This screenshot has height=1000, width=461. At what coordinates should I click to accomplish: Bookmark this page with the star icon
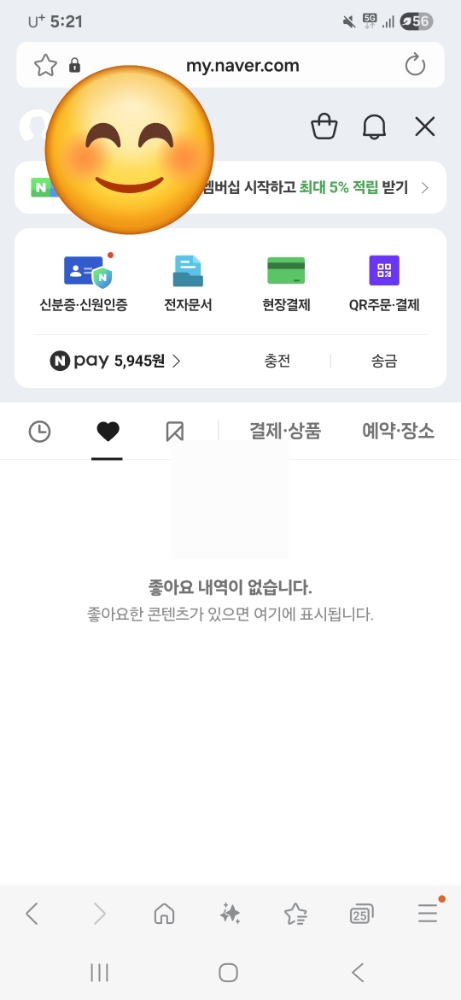pos(45,65)
